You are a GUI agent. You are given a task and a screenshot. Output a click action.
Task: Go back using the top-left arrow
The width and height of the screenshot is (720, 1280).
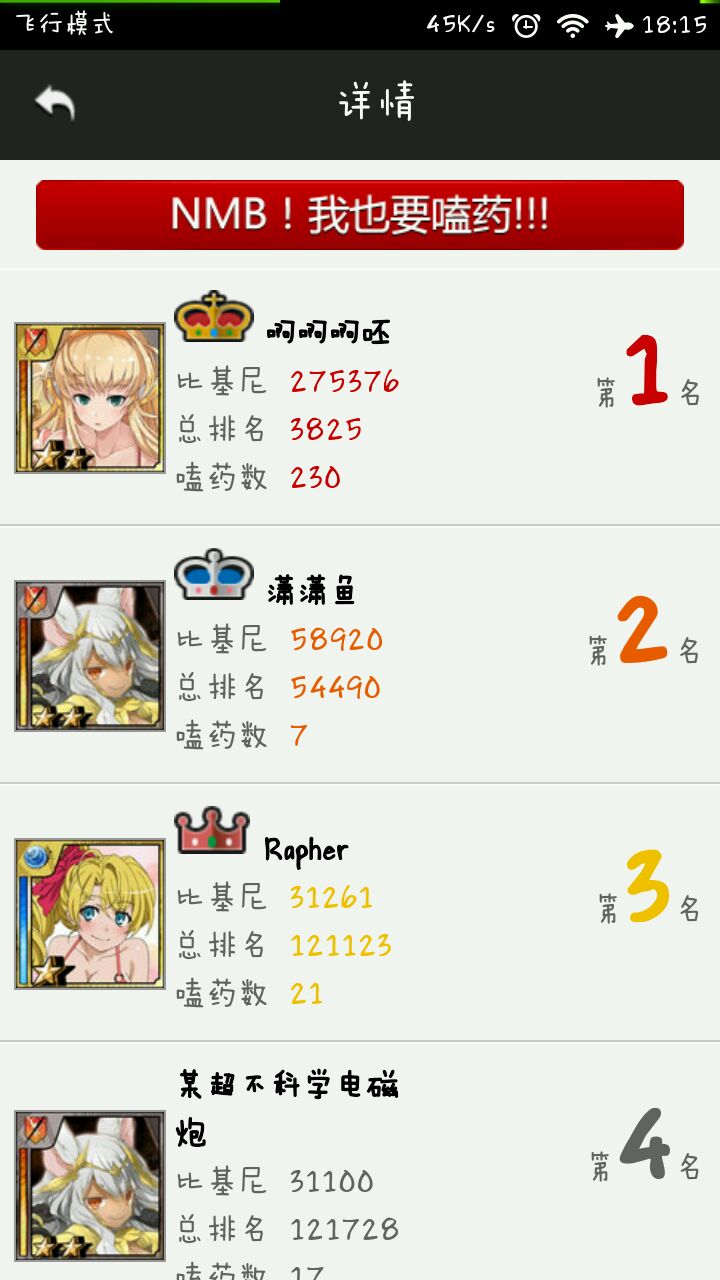coord(55,104)
